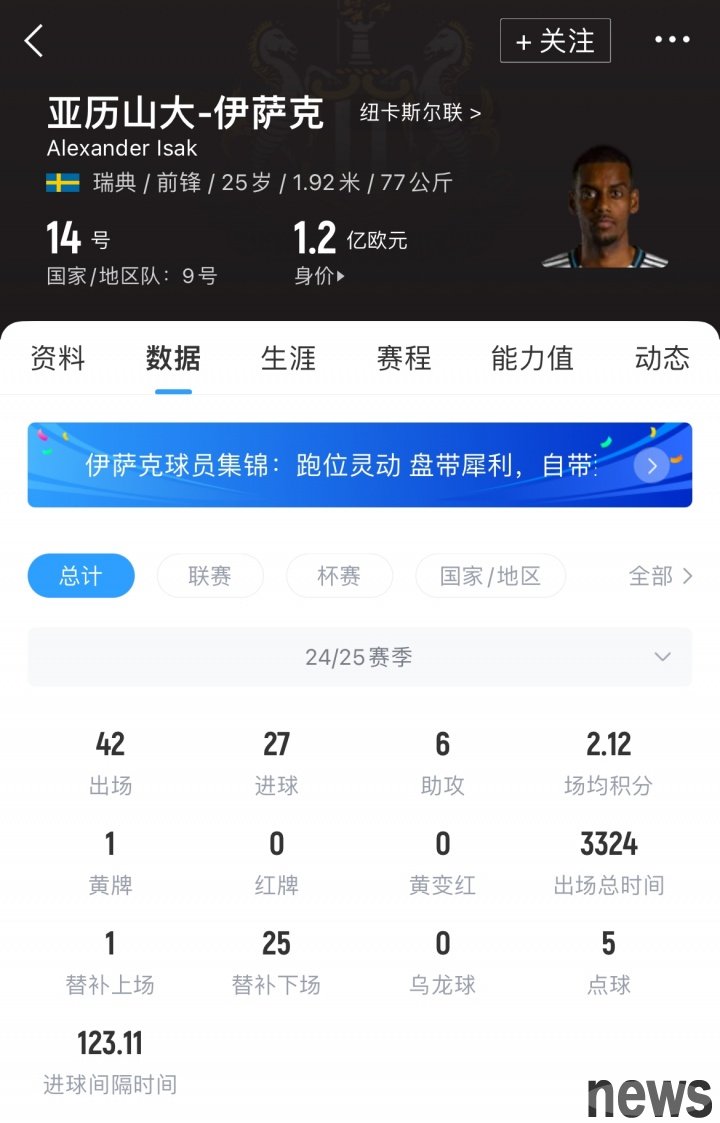Filter stats by 联赛
The height and width of the screenshot is (1123, 720).
tap(210, 576)
